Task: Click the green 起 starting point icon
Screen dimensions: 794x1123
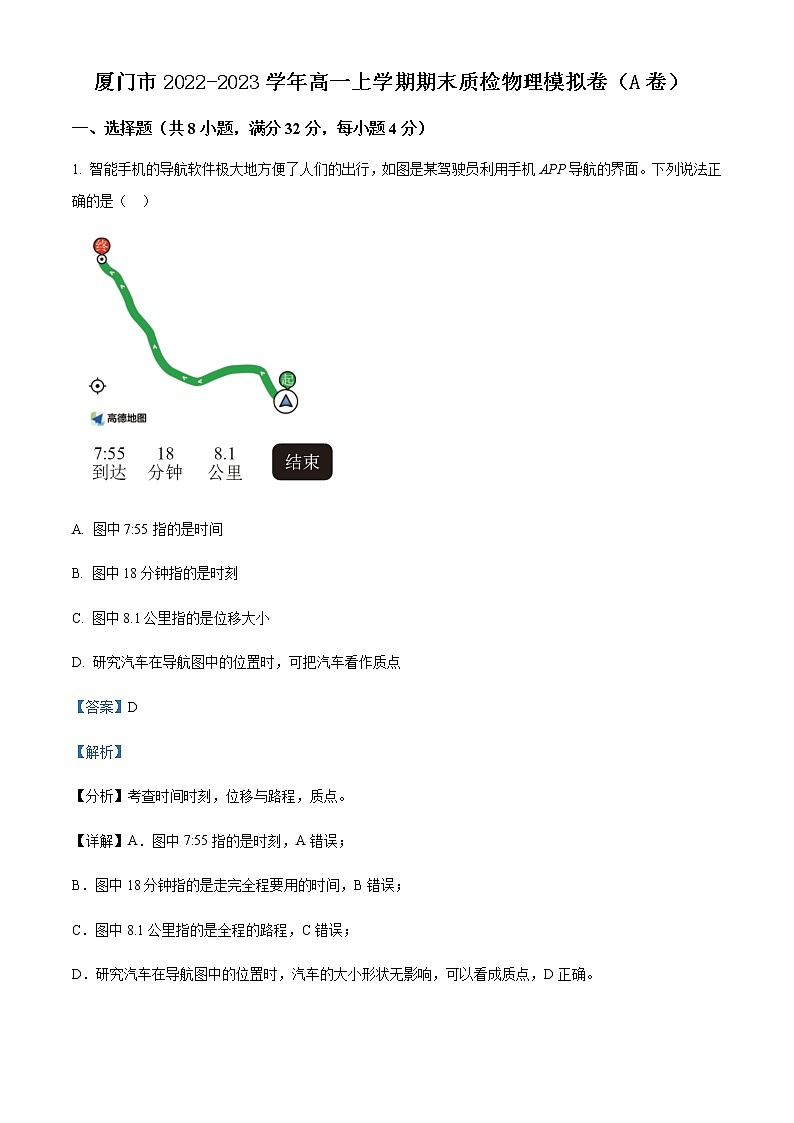Action: [x=287, y=380]
